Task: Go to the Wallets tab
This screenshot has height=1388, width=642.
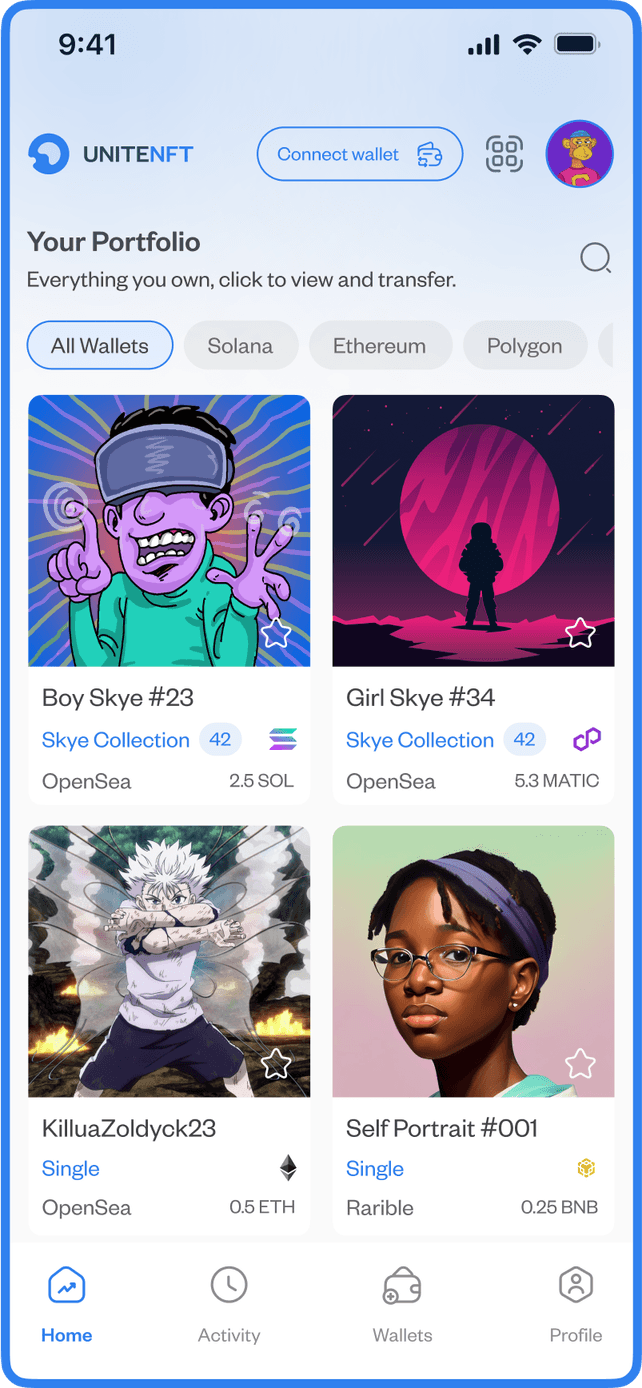Action: point(402,1305)
